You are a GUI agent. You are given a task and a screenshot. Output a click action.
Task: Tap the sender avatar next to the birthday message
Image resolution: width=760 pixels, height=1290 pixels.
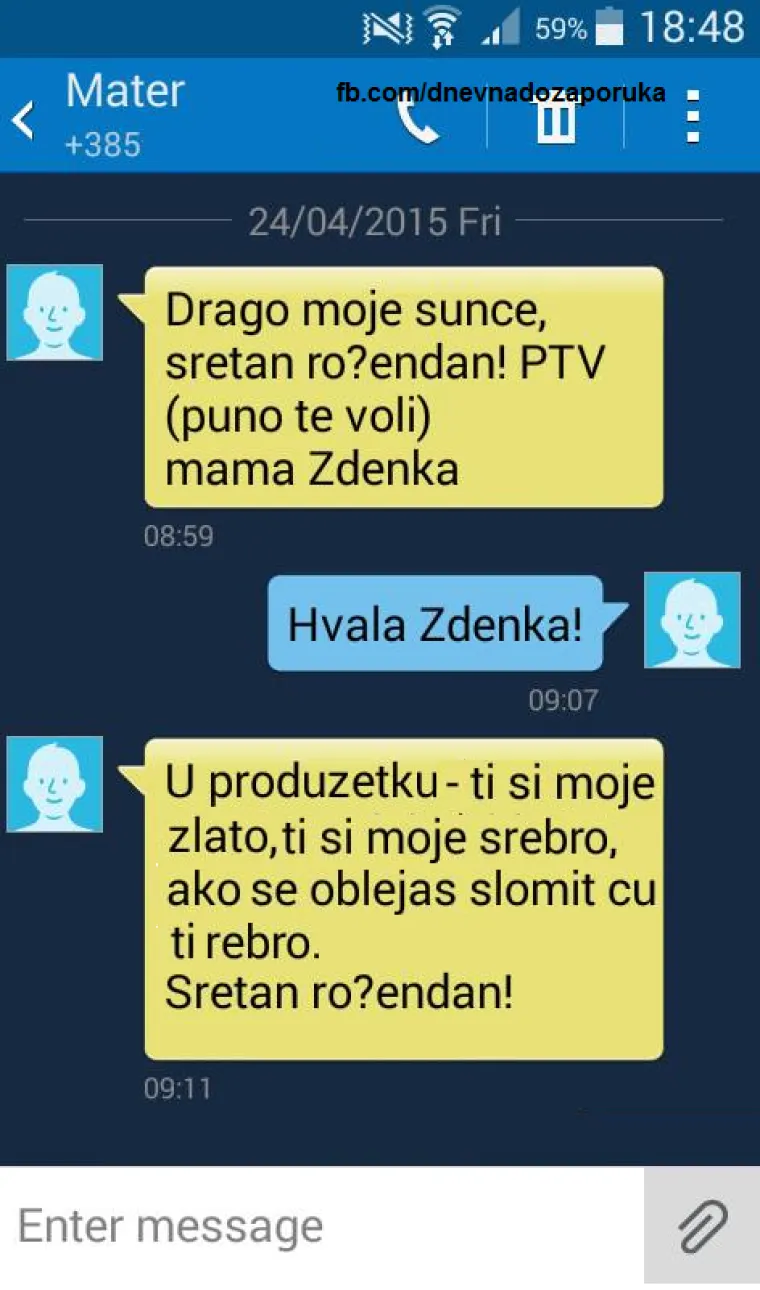(55, 312)
